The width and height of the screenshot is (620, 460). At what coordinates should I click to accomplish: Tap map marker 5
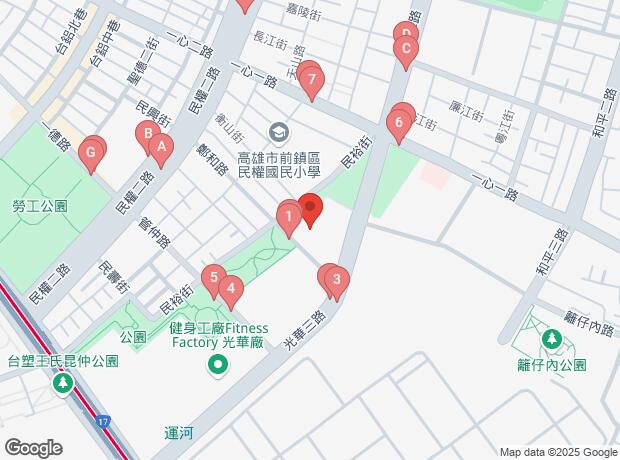(x=211, y=278)
